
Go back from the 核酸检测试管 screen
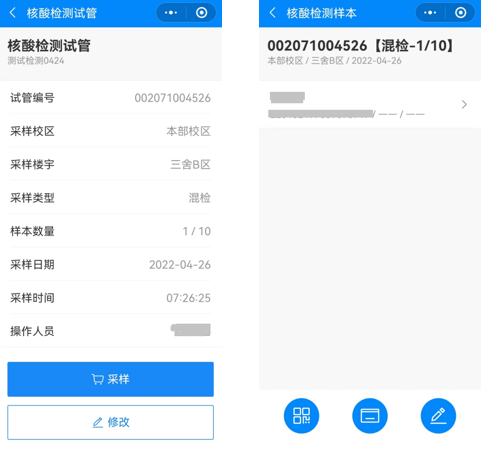tap(13, 13)
